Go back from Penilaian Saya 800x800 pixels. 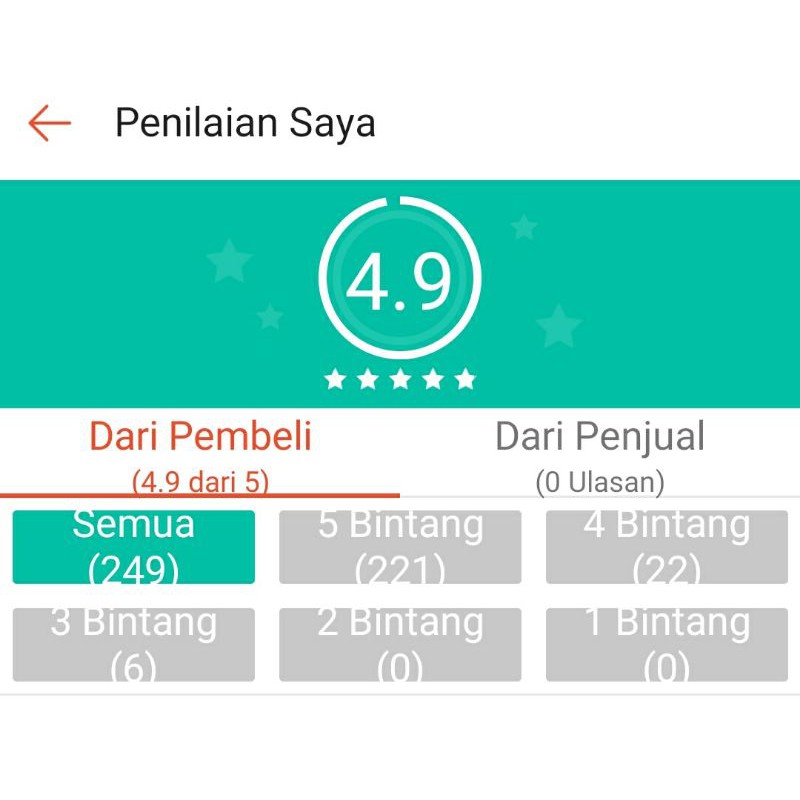point(50,123)
